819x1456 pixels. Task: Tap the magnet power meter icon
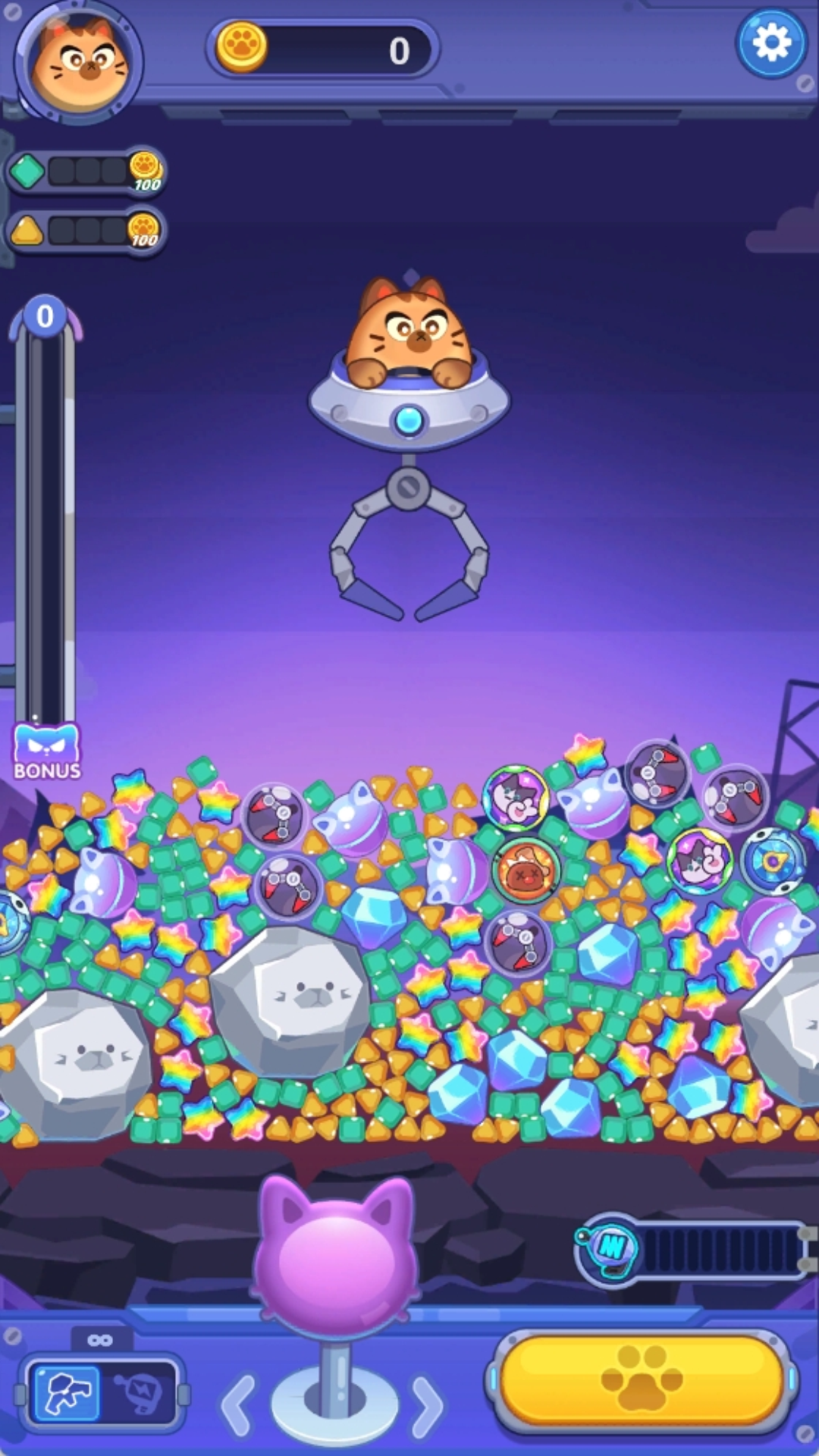[x=610, y=1247]
